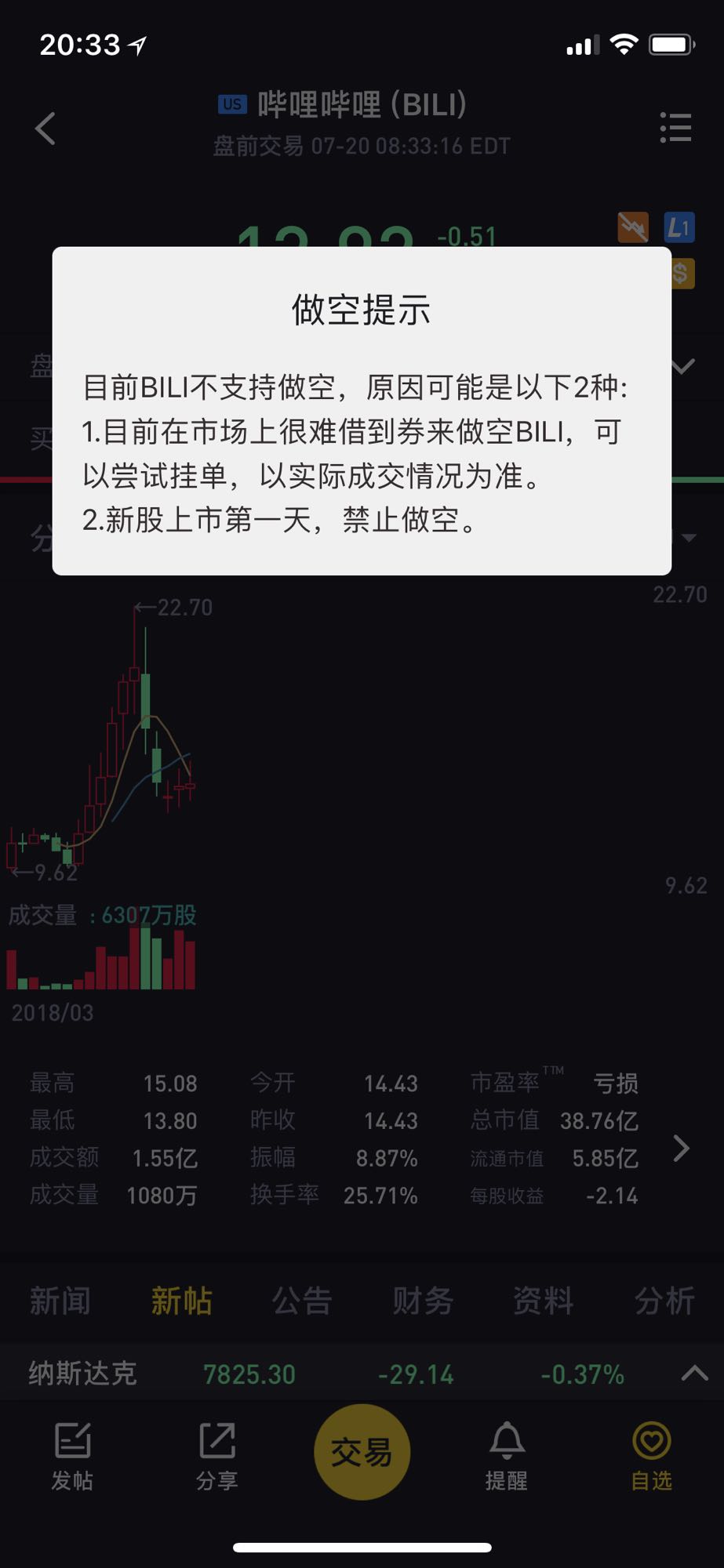This screenshot has width=724, height=1568.
Task: Tap the yellow 交易 trade button
Action: pyautogui.click(x=362, y=1452)
